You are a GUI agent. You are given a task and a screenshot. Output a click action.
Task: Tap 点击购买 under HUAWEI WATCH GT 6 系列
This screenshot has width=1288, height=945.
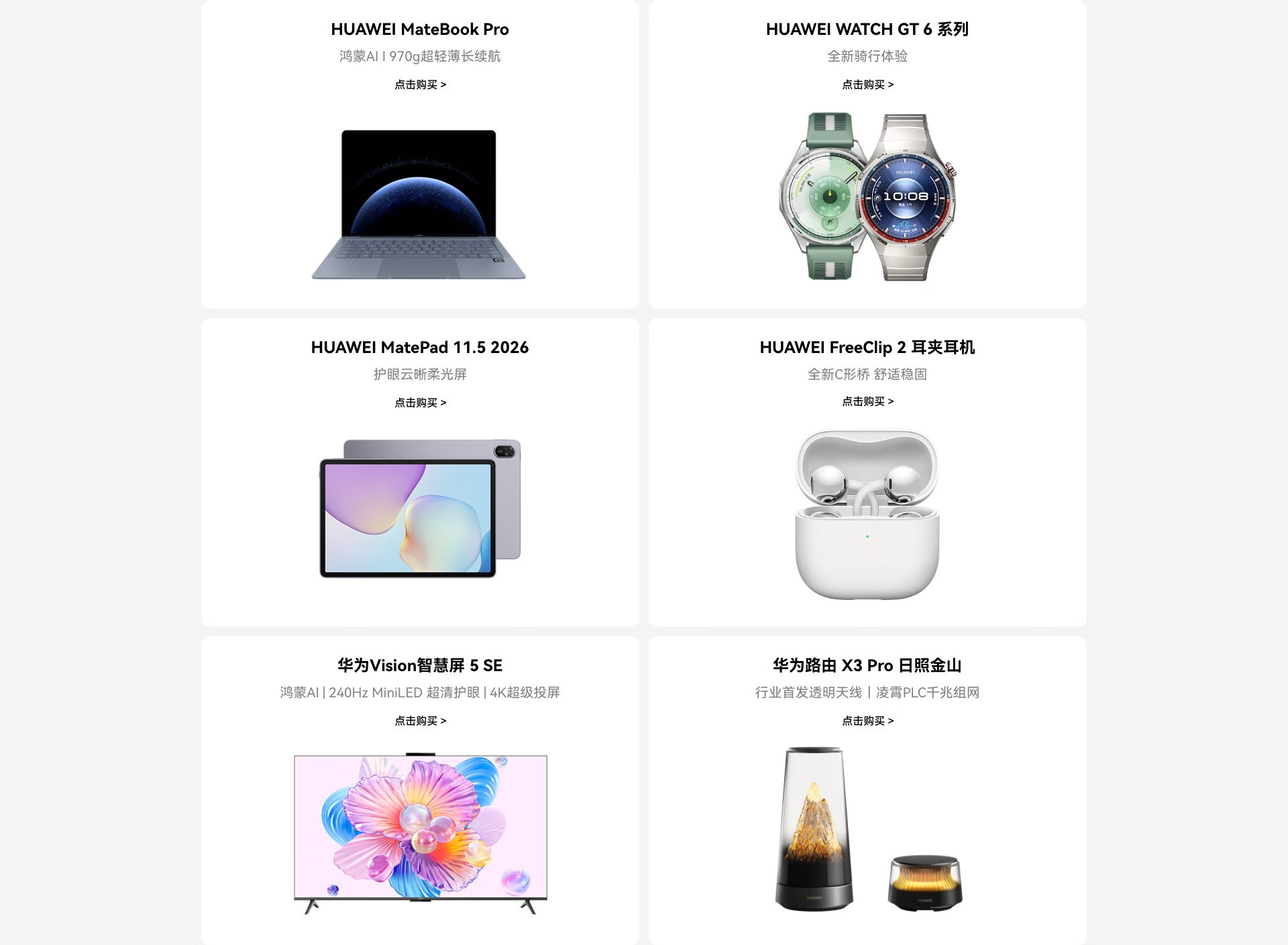click(x=867, y=85)
